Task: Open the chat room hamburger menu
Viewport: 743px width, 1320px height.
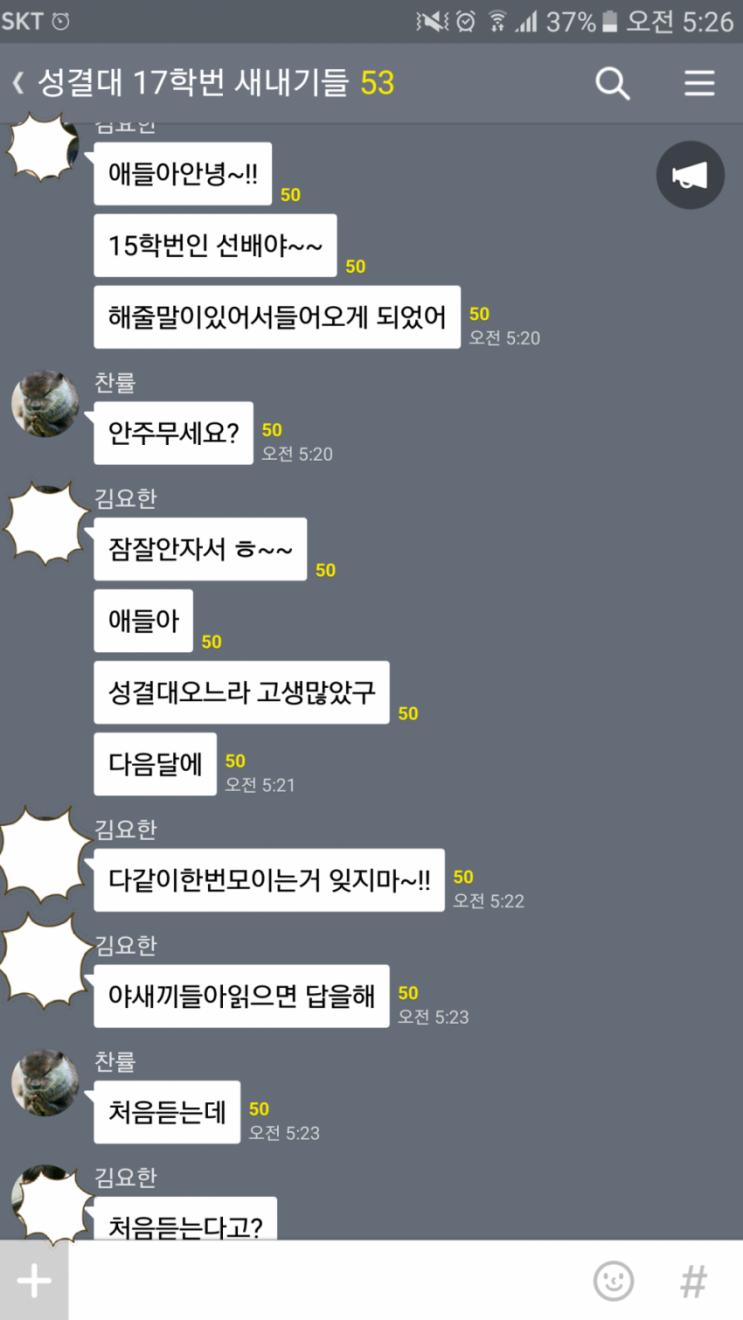Action: [x=699, y=83]
